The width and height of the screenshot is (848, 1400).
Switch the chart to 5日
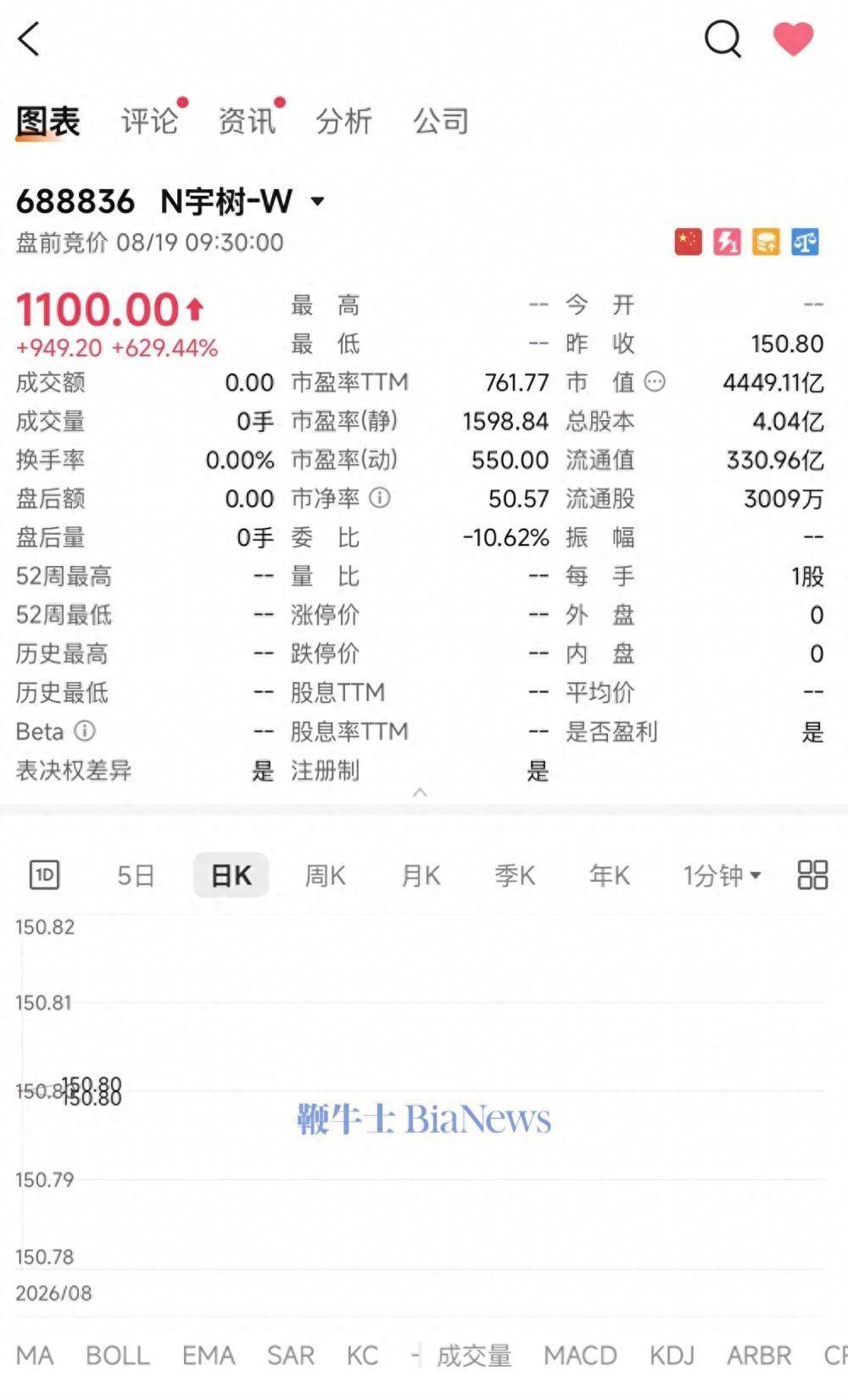pos(136,875)
